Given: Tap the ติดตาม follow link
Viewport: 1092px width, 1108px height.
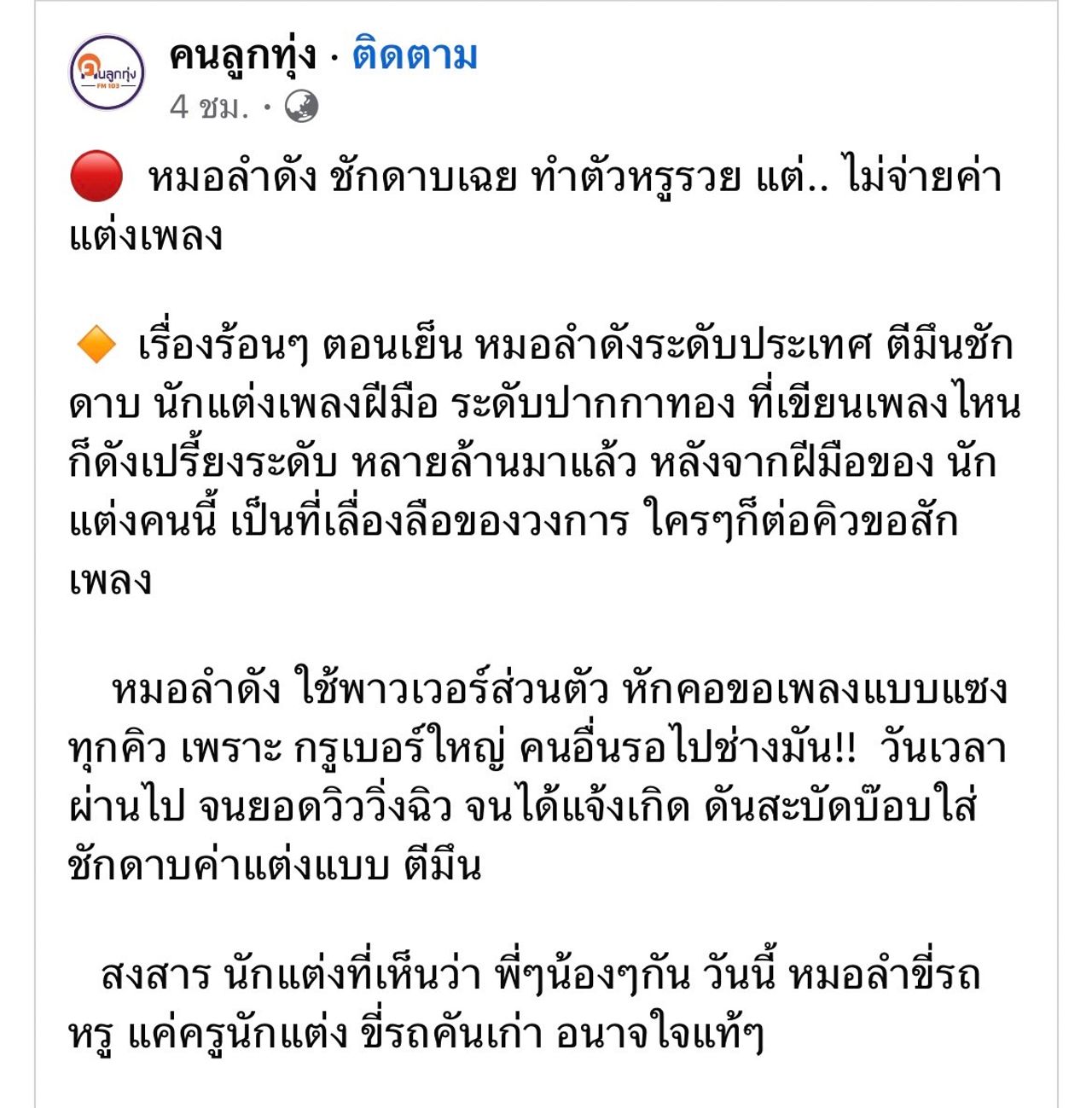Looking at the screenshot, I should click(x=415, y=56).
